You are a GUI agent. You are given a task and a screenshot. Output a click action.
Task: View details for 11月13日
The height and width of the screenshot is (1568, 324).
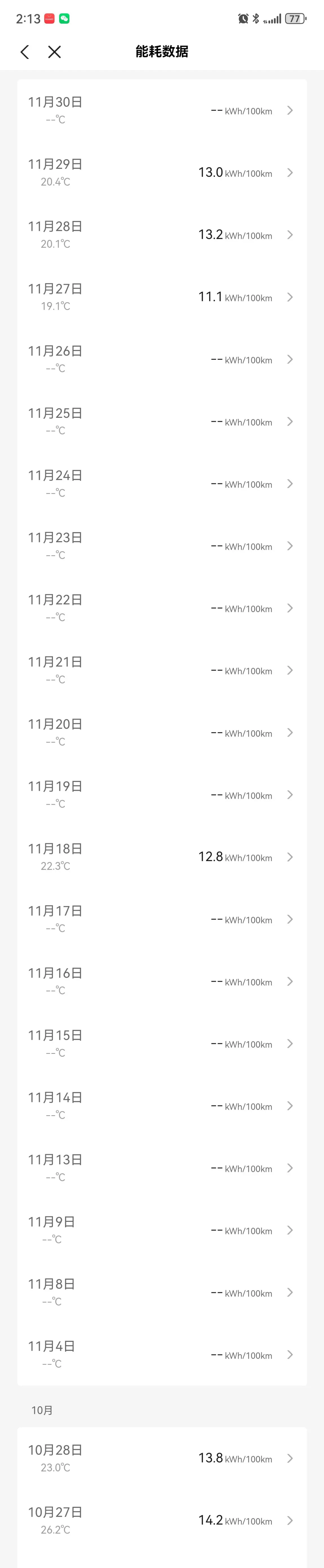[162, 1167]
